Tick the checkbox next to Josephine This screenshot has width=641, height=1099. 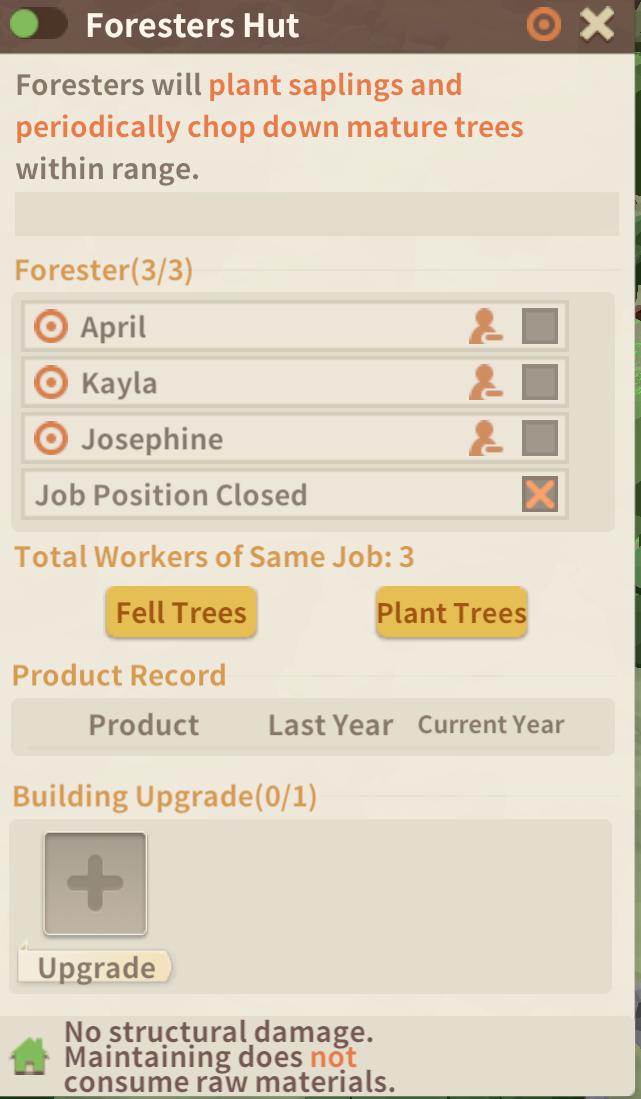540,439
